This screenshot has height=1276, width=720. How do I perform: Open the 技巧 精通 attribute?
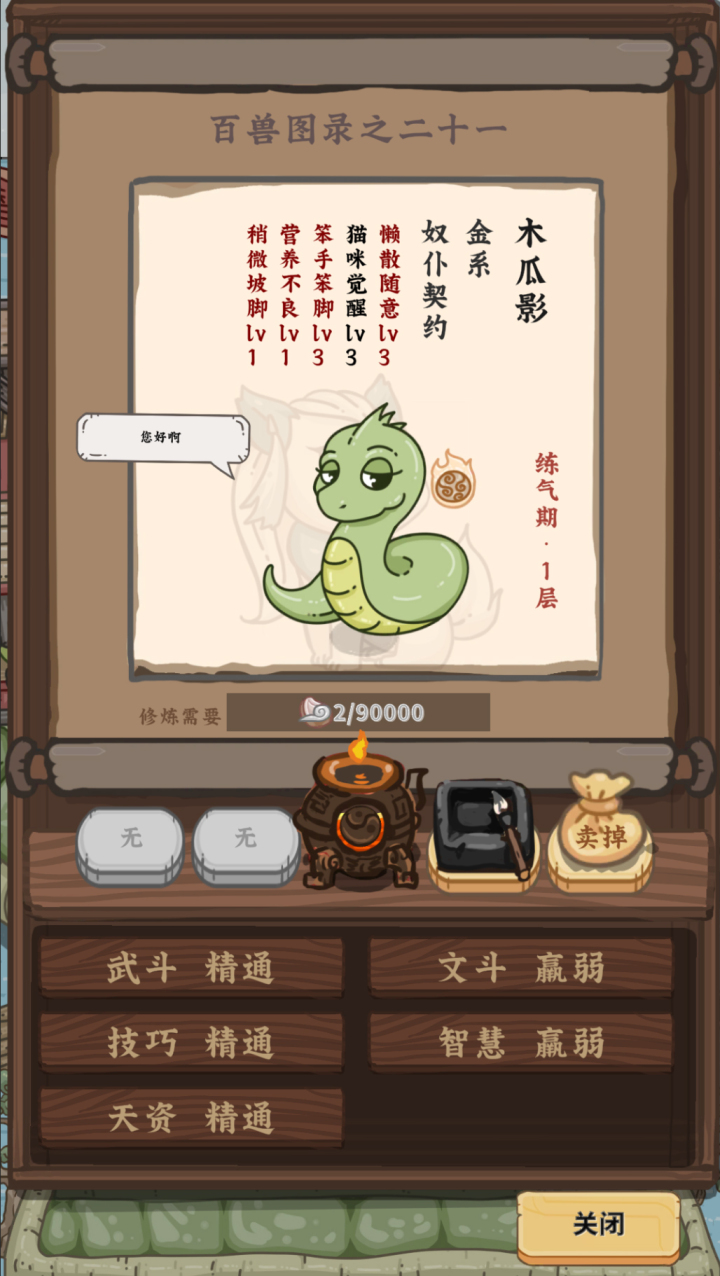(191, 1042)
